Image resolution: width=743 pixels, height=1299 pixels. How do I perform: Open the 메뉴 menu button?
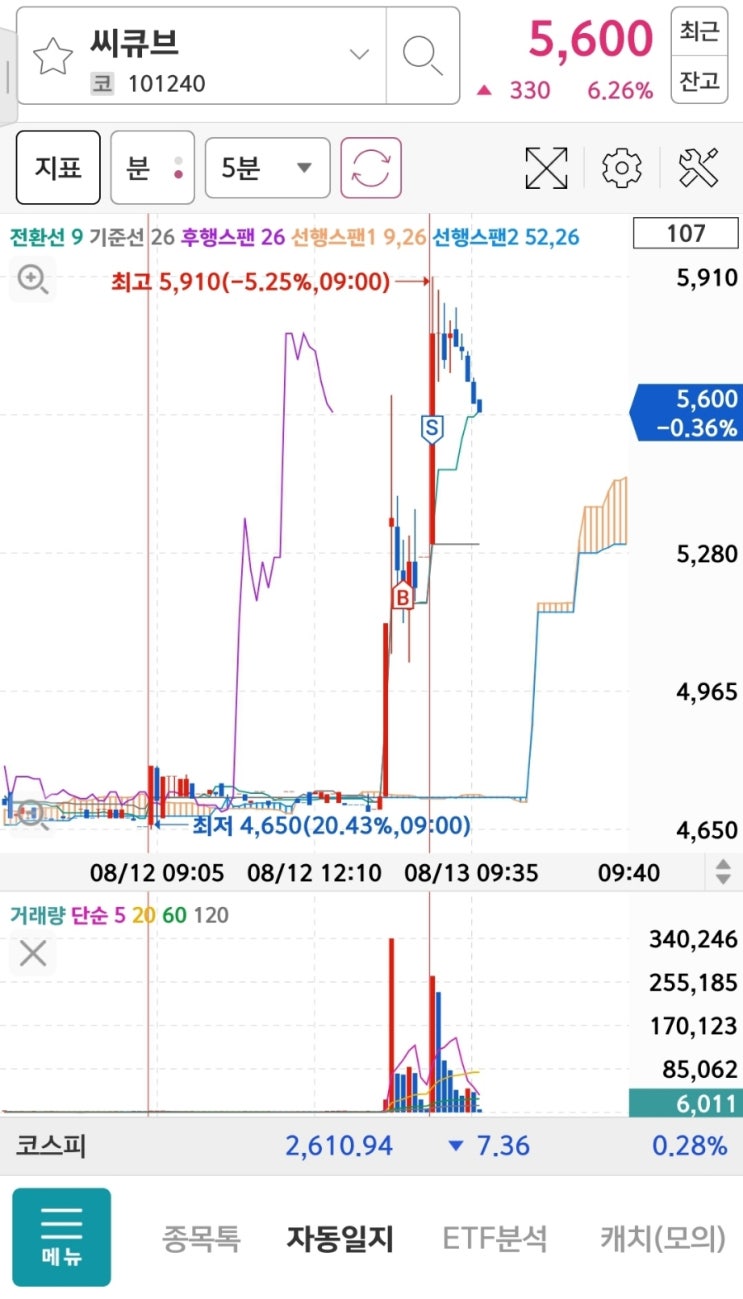pyautogui.click(x=61, y=1237)
